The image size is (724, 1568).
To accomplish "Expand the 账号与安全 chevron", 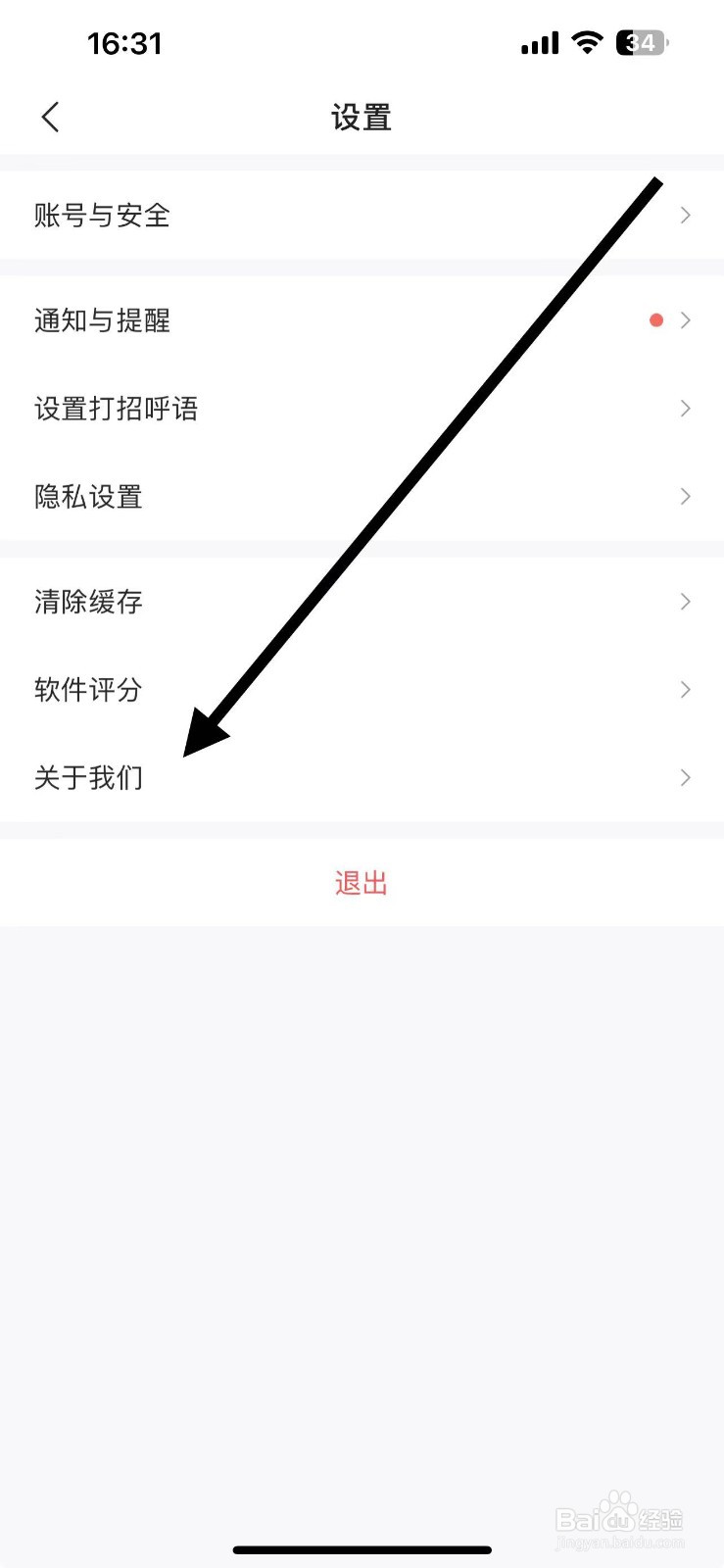I will 684,215.
